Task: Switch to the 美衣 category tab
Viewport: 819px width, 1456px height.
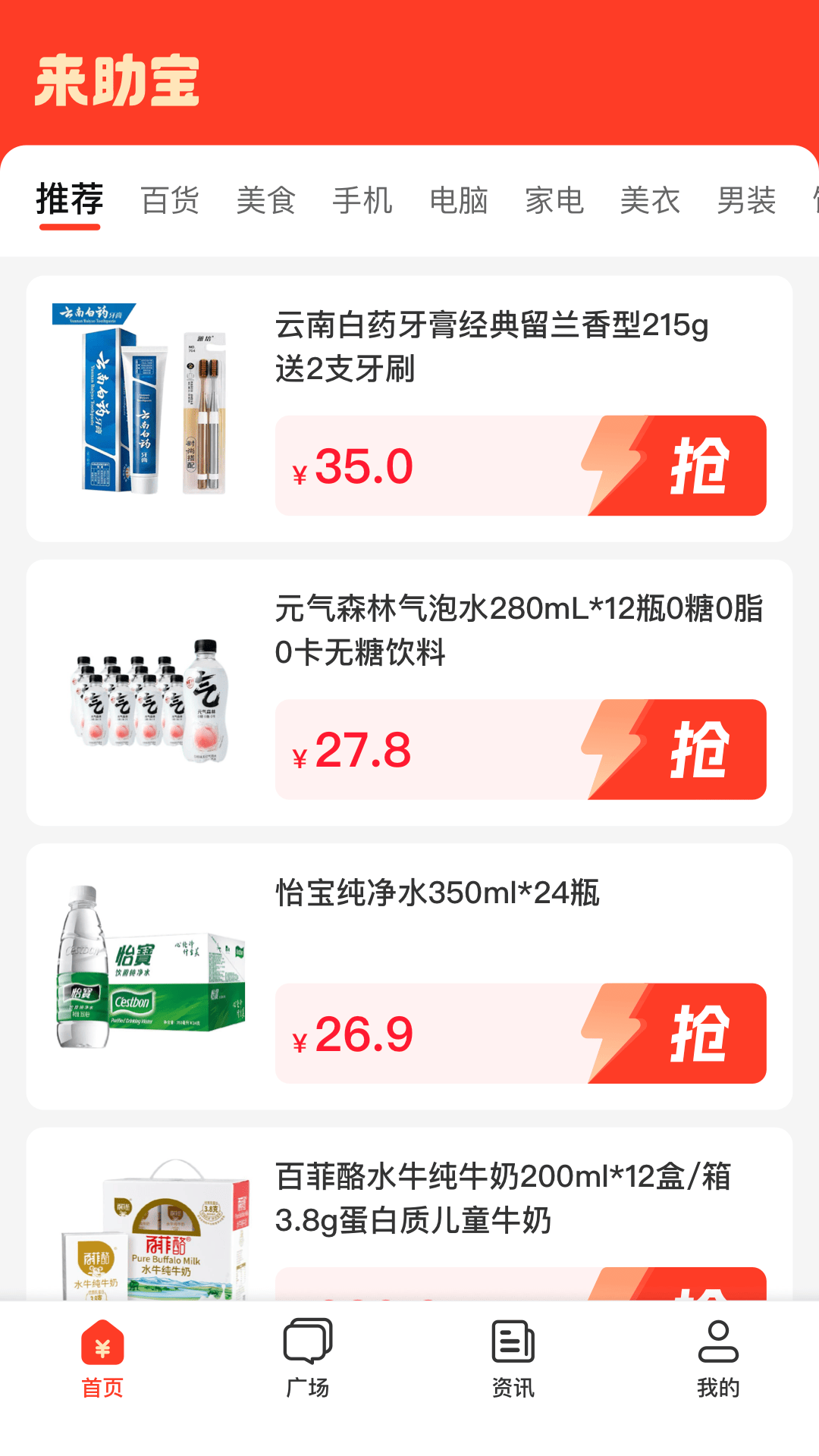Action: 651,200
